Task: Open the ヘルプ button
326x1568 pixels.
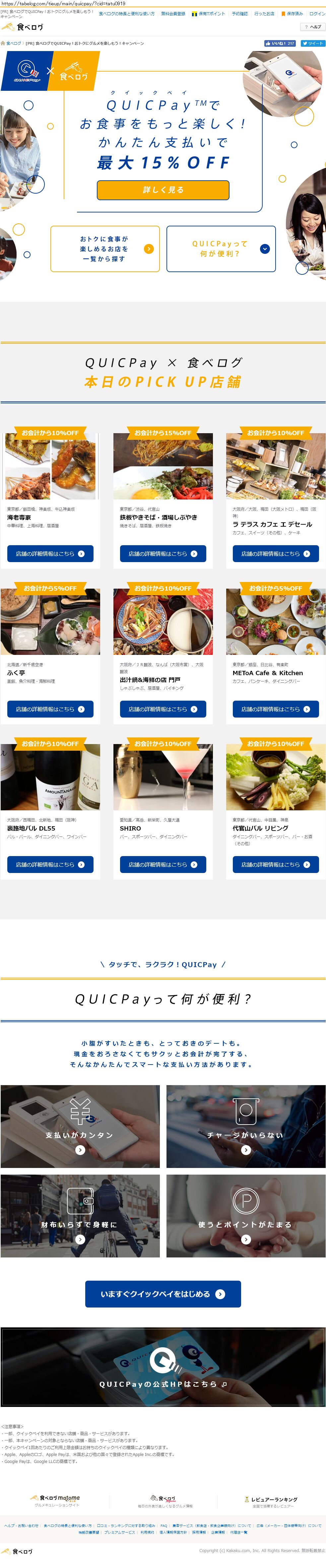Action: (x=313, y=27)
